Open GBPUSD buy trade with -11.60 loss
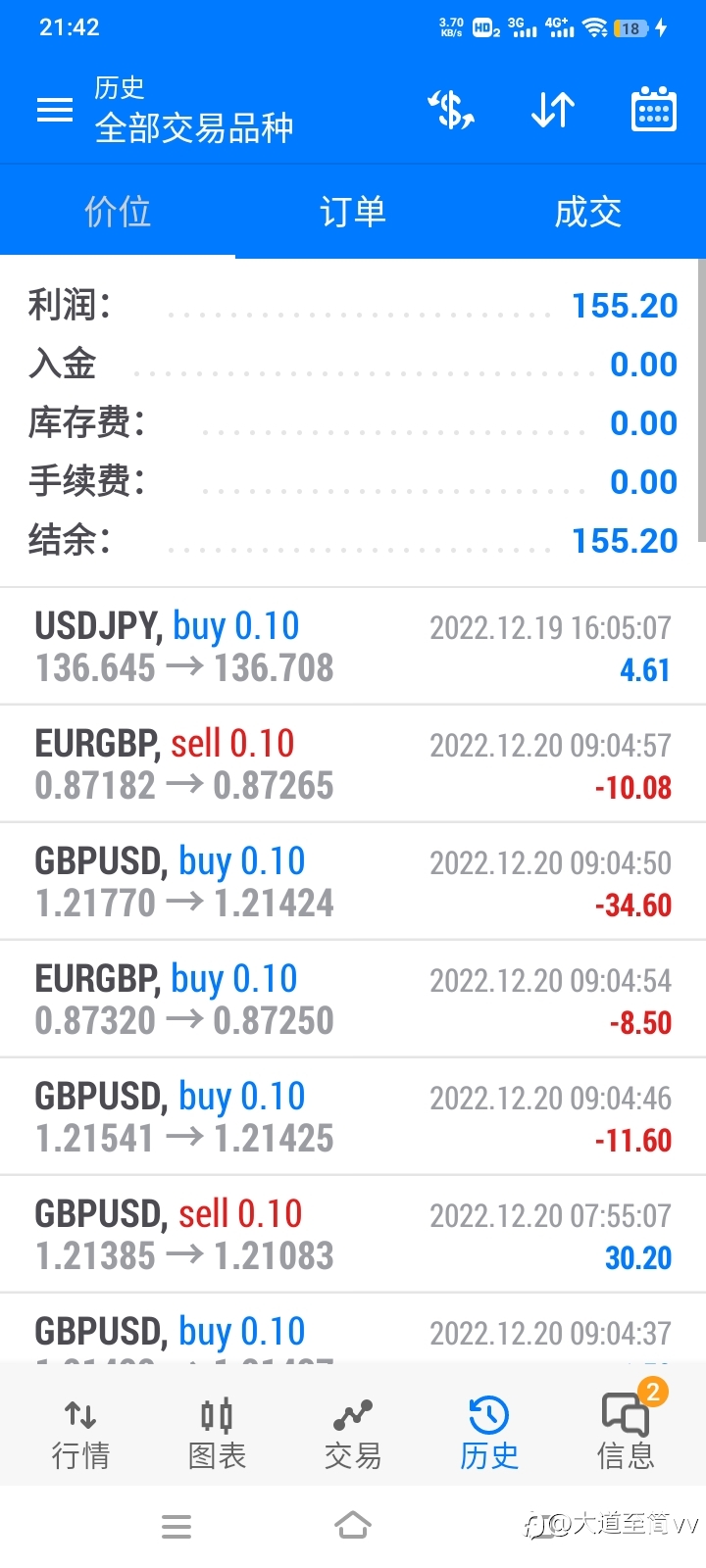The width and height of the screenshot is (706, 1568). coord(353,1117)
